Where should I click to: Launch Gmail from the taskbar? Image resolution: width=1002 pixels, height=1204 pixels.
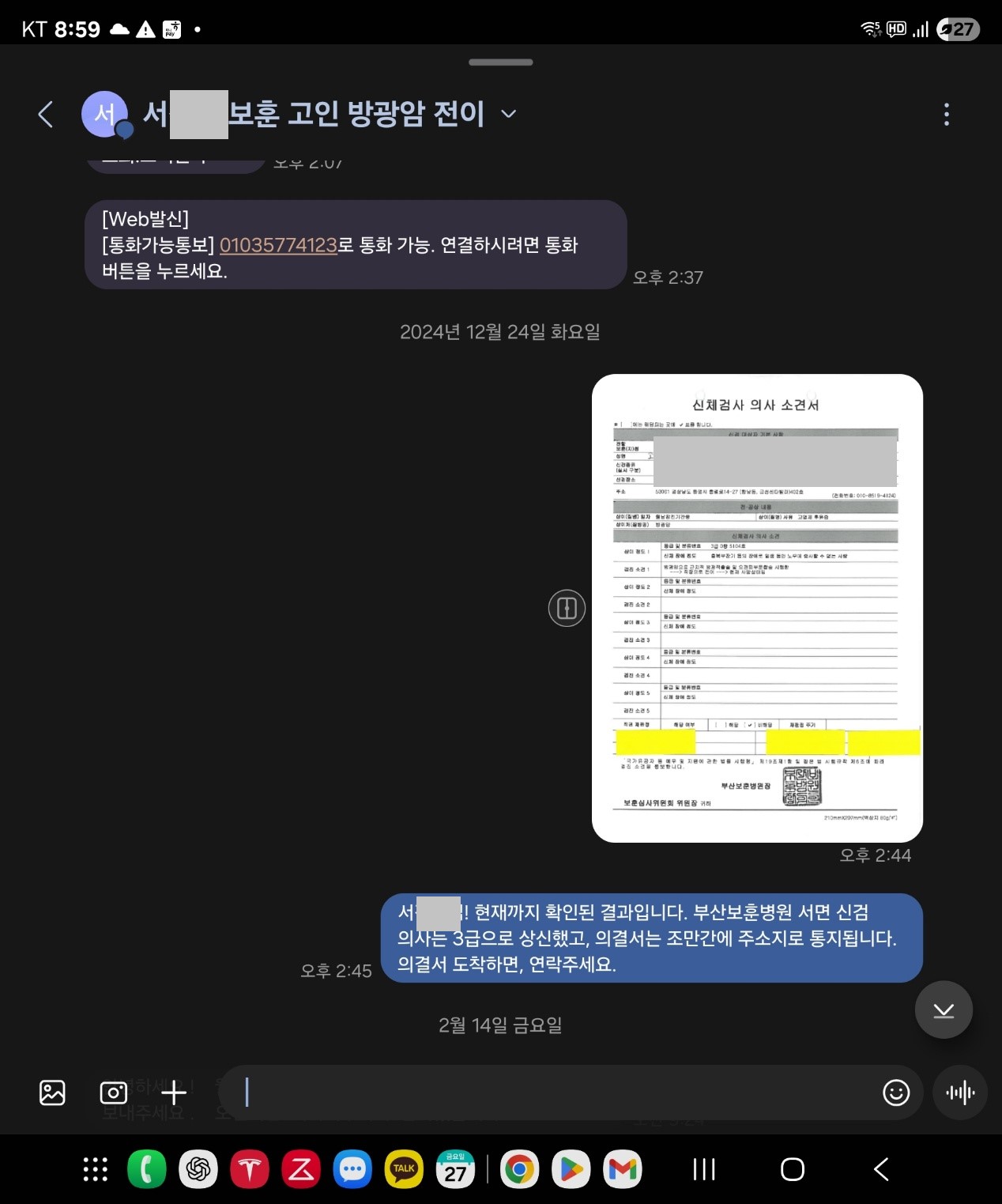point(623,1169)
